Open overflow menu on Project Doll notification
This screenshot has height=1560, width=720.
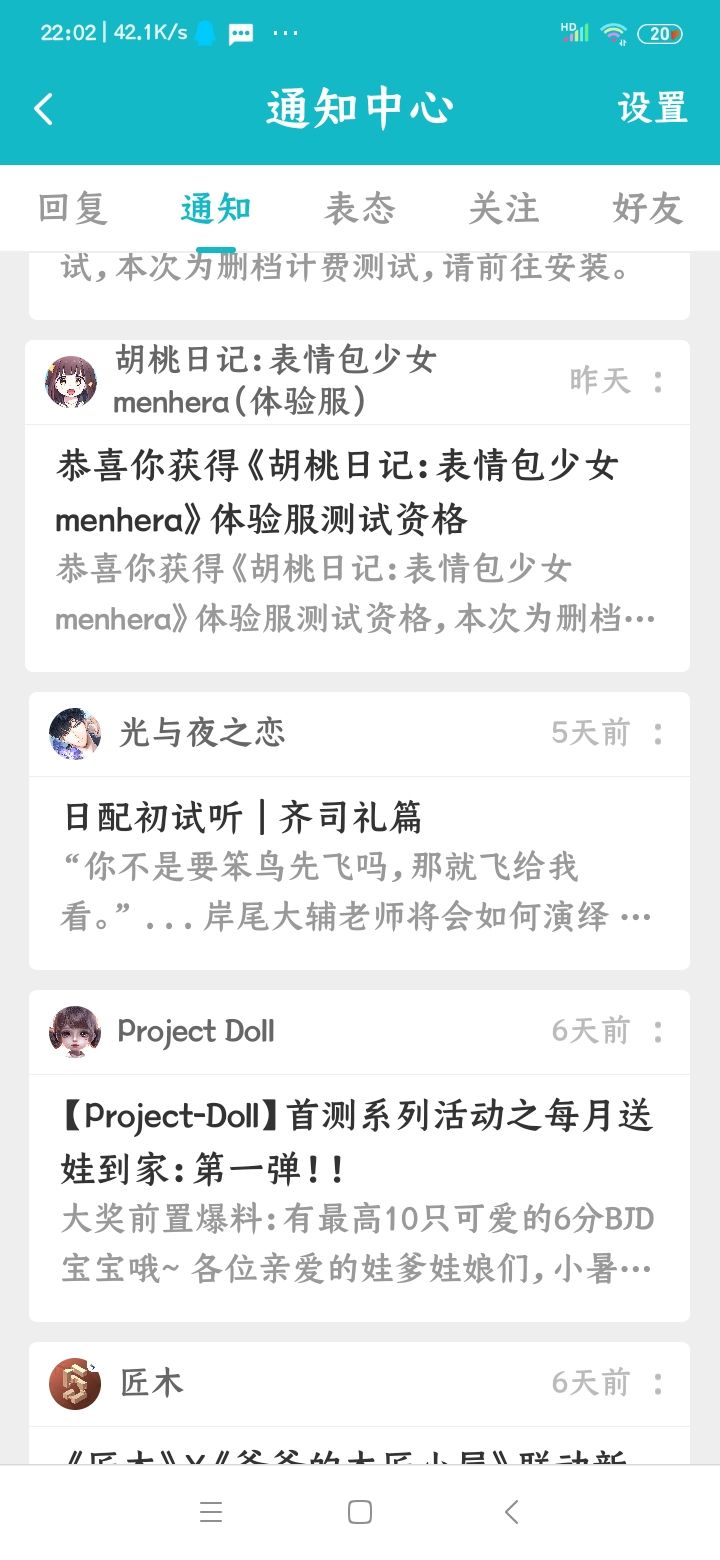658,1031
